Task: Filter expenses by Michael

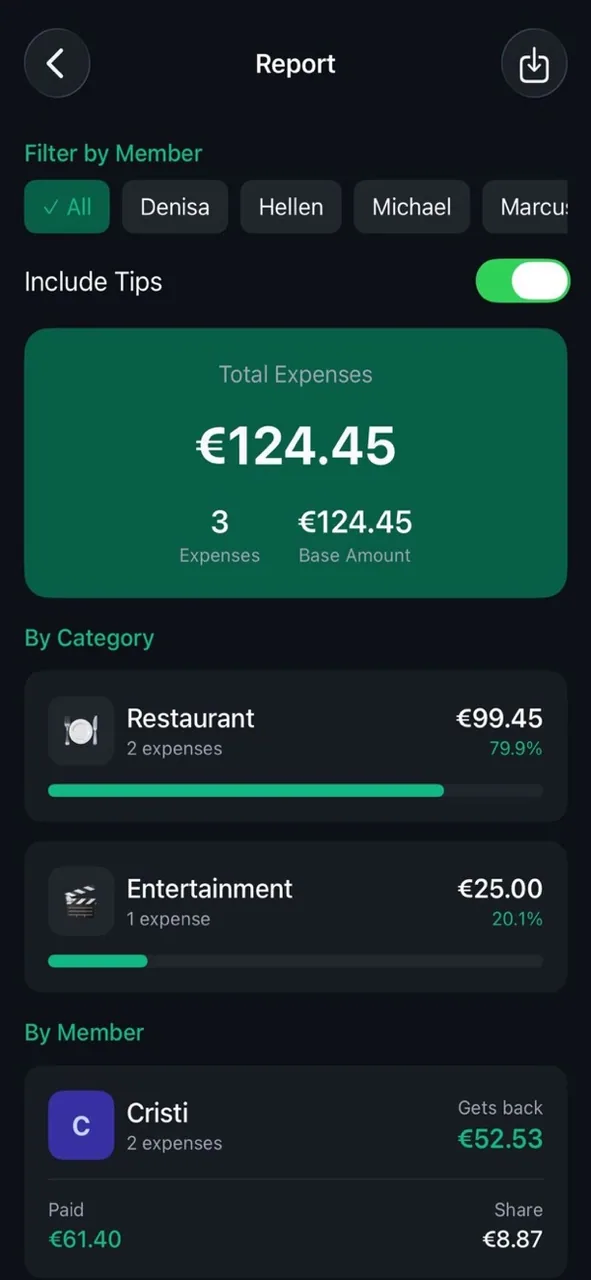Action: point(412,207)
